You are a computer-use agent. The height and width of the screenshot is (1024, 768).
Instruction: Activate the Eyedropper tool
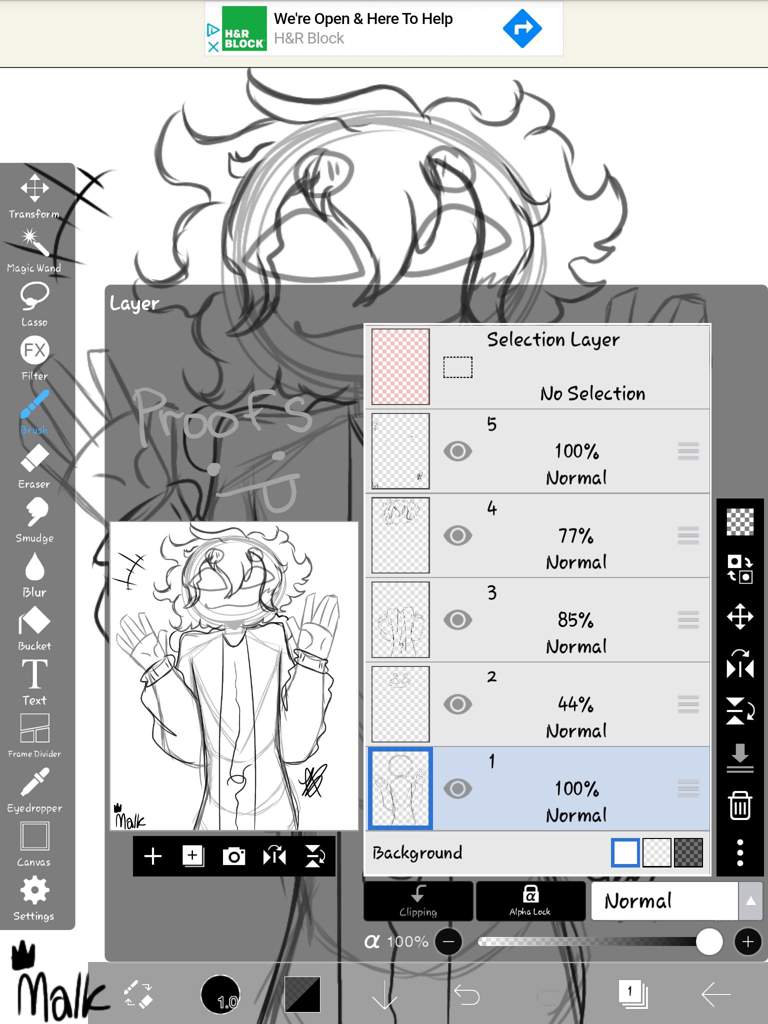point(34,789)
